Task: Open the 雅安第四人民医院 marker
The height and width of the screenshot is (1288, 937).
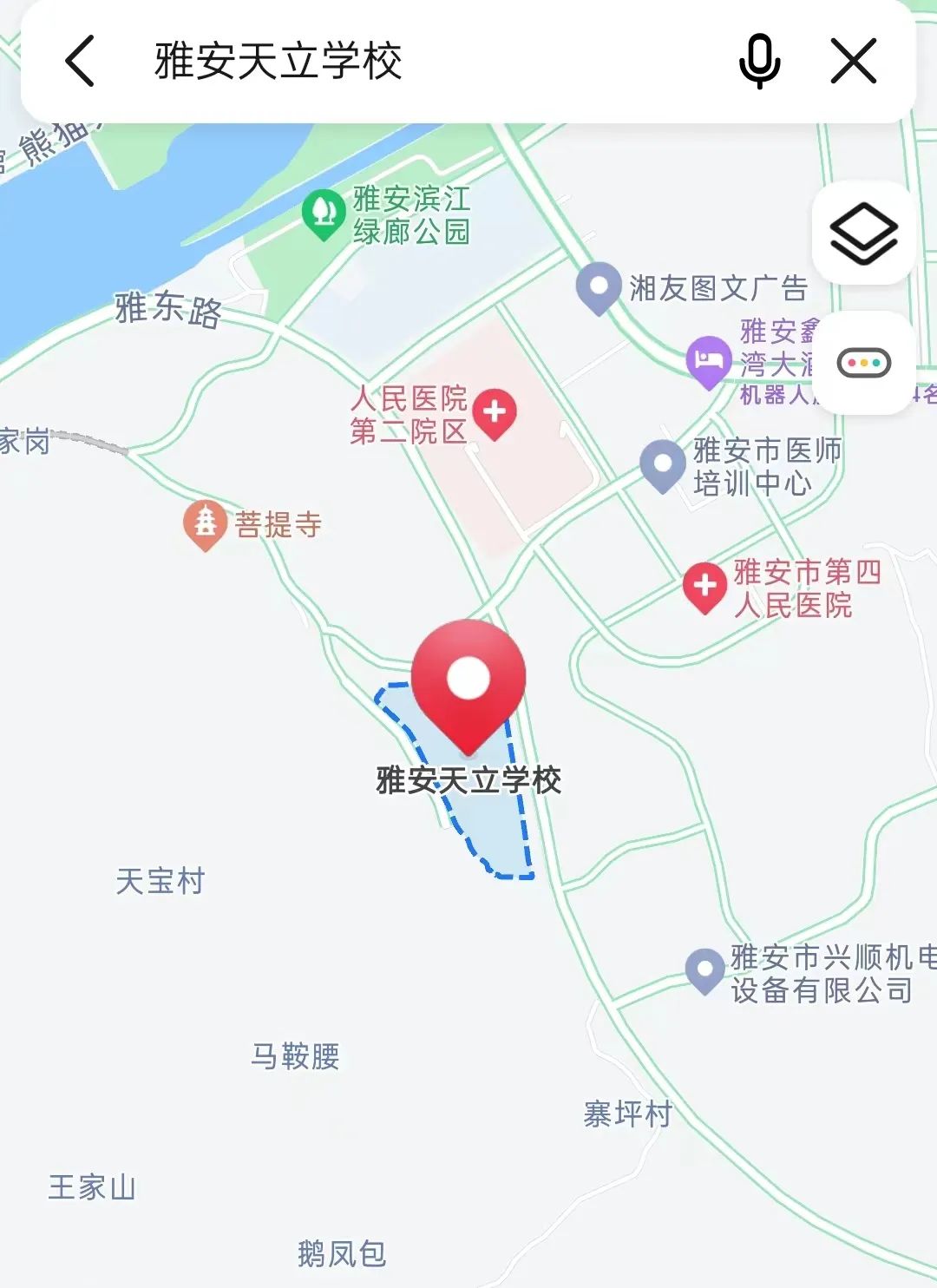Action: 704,587
